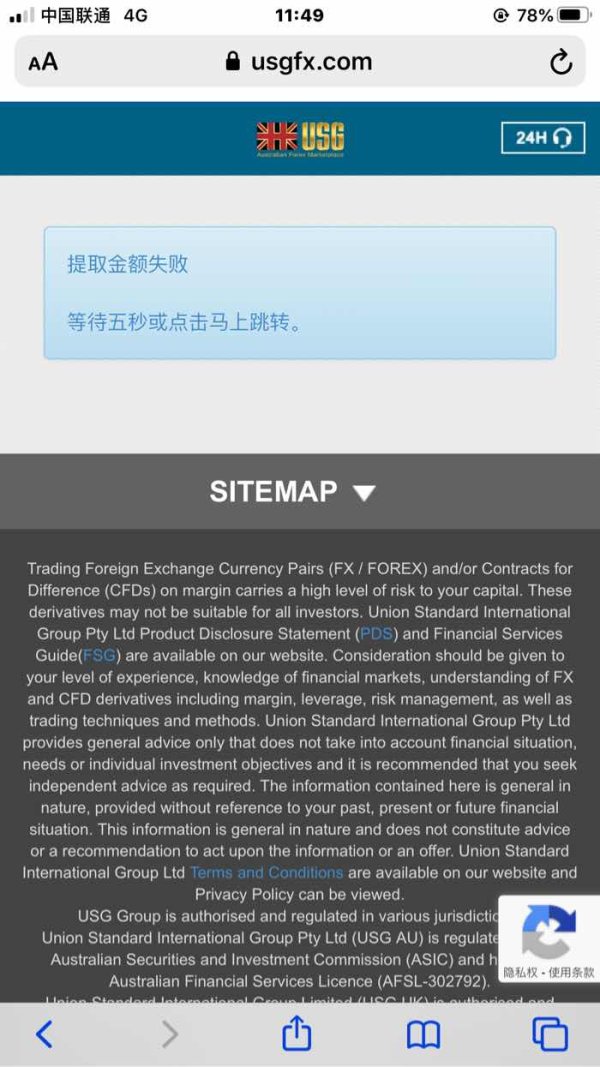Open the aA text size menu

(x=43, y=62)
